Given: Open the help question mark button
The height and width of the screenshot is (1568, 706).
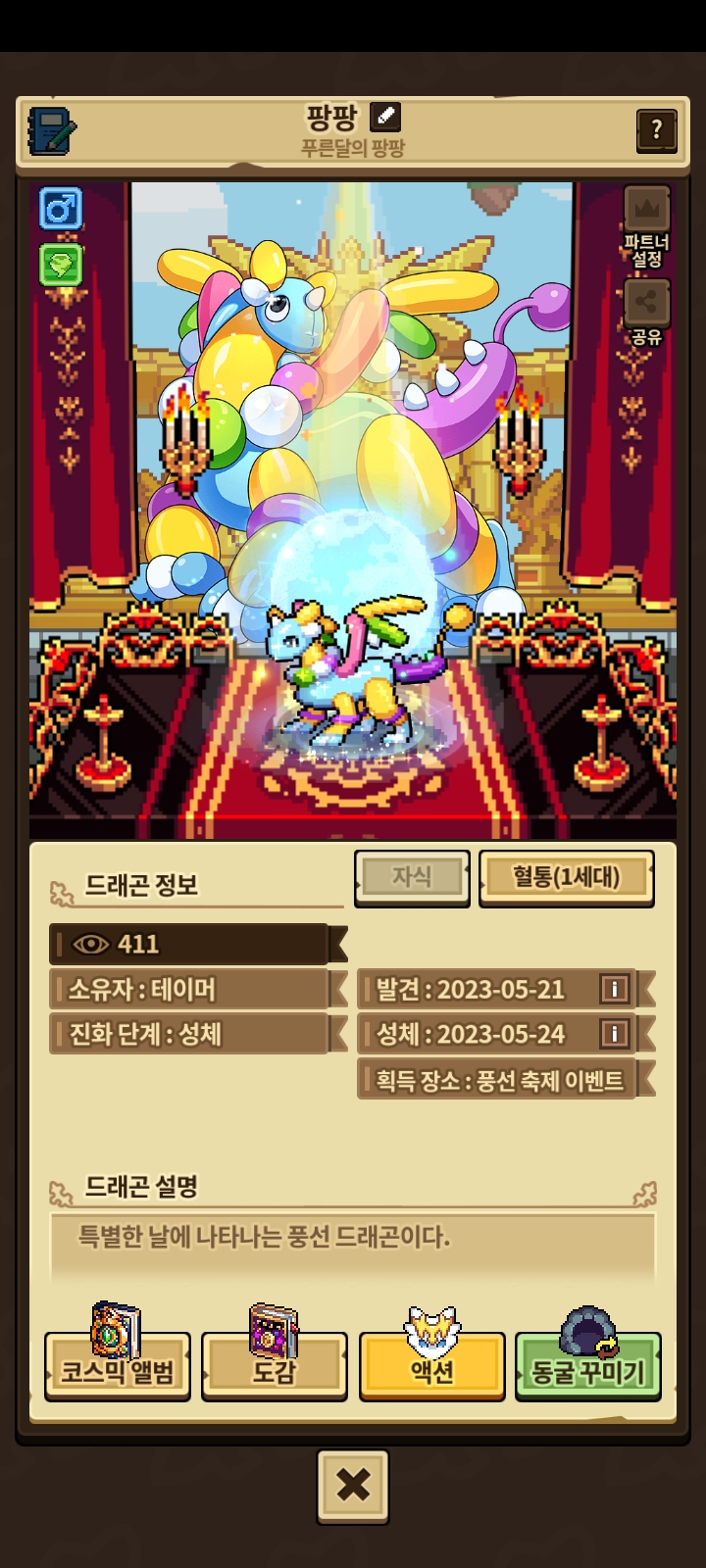Looking at the screenshot, I should point(656,129).
